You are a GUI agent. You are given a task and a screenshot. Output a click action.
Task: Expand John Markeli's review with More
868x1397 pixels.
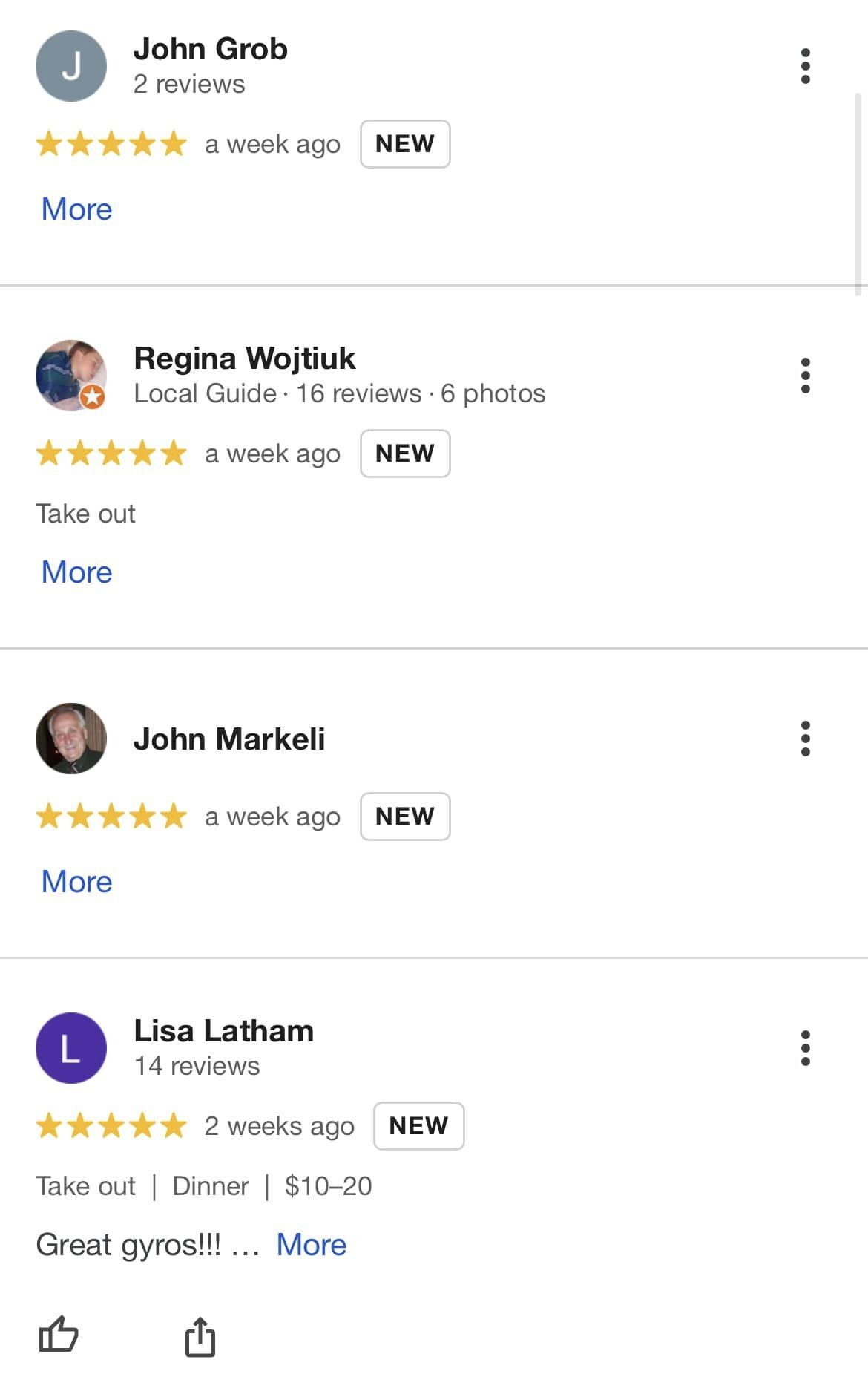[x=76, y=882]
